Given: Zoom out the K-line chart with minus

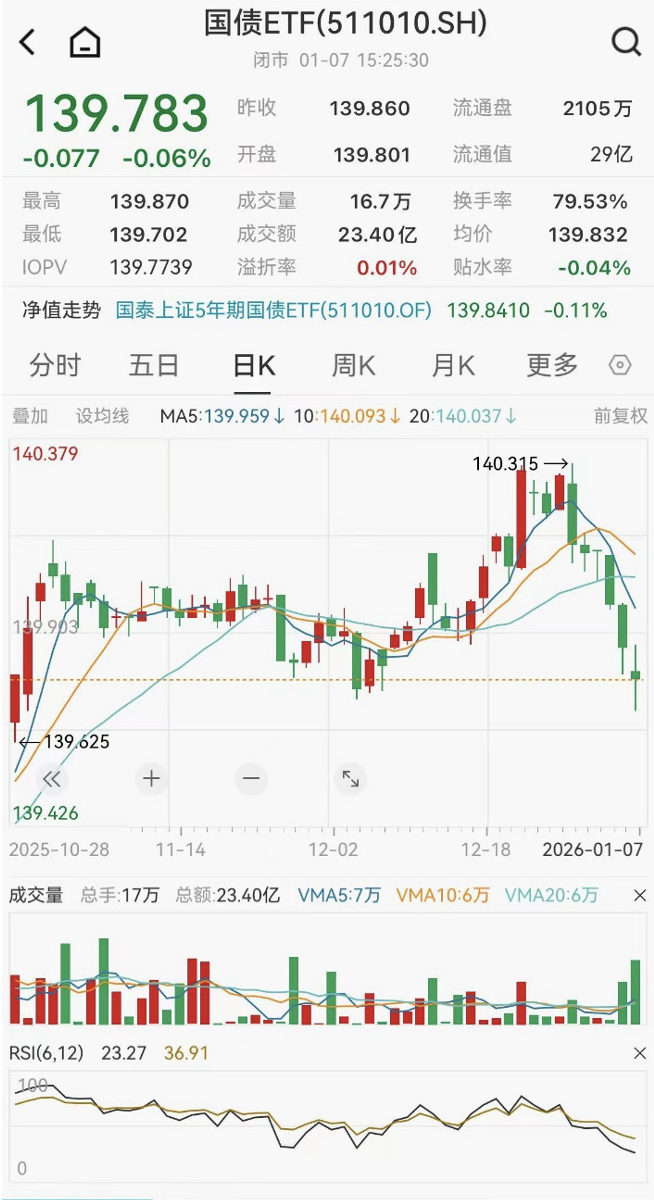Looking at the screenshot, I should coord(250,778).
